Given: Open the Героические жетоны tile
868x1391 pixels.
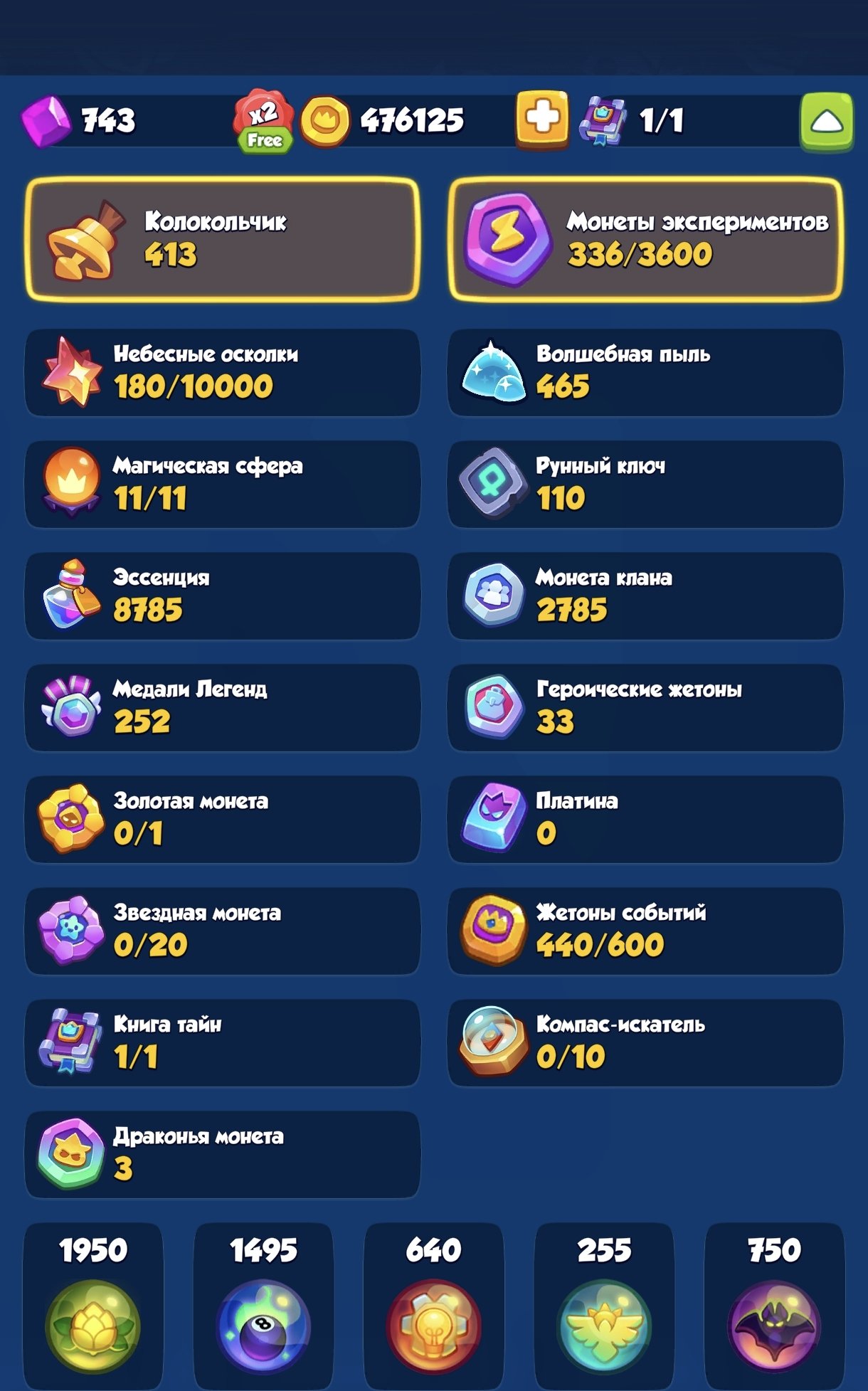Looking at the screenshot, I should (x=645, y=707).
